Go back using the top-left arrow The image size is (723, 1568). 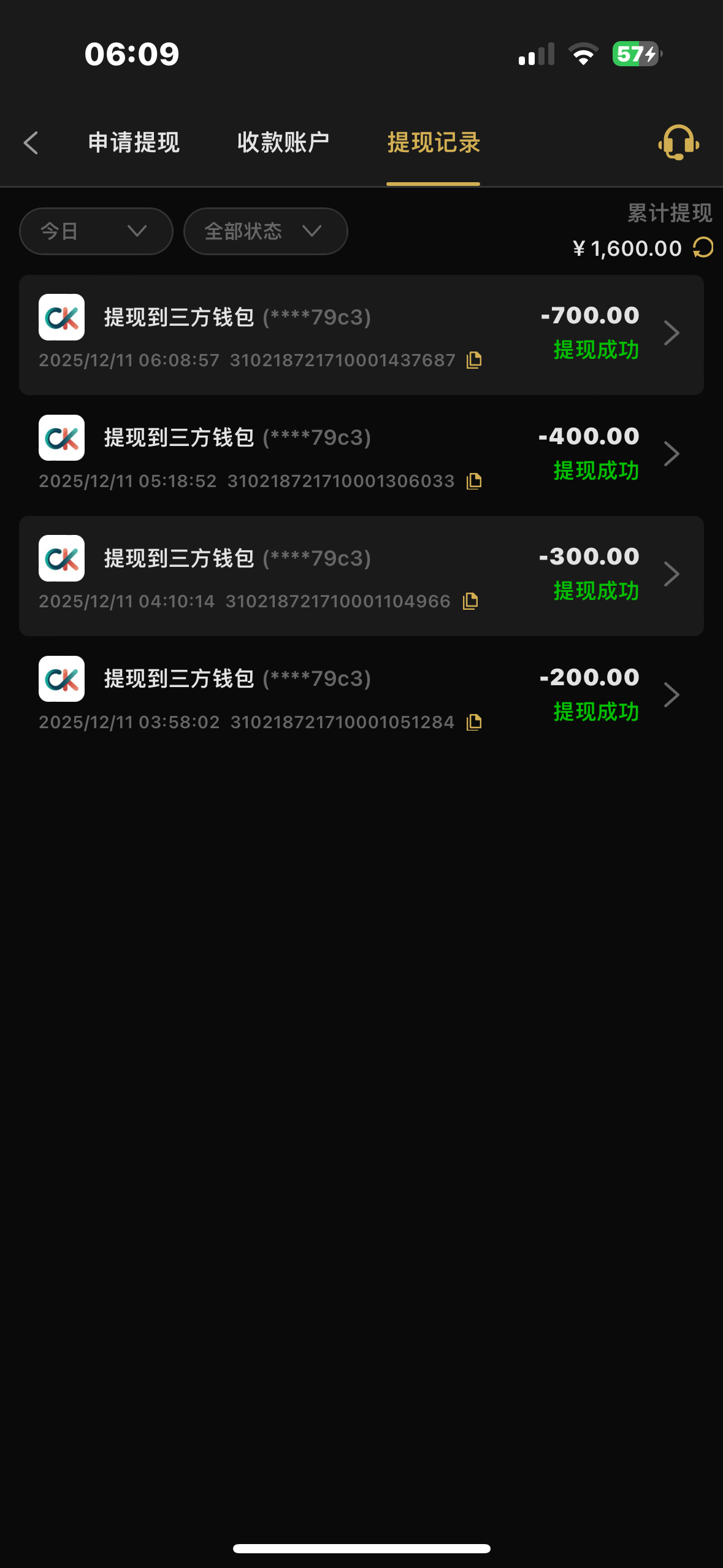[x=31, y=143]
